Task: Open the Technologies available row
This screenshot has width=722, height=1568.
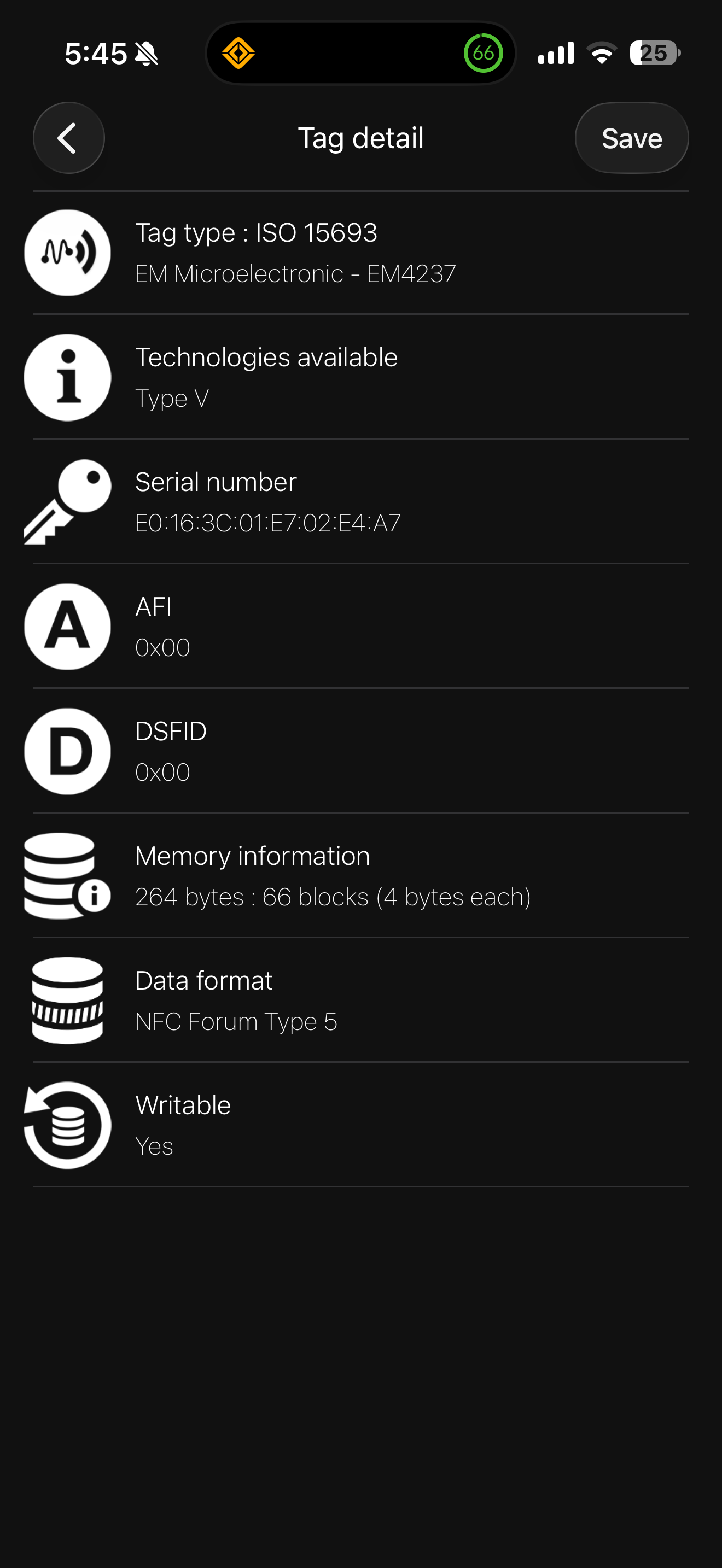Action: (361, 377)
